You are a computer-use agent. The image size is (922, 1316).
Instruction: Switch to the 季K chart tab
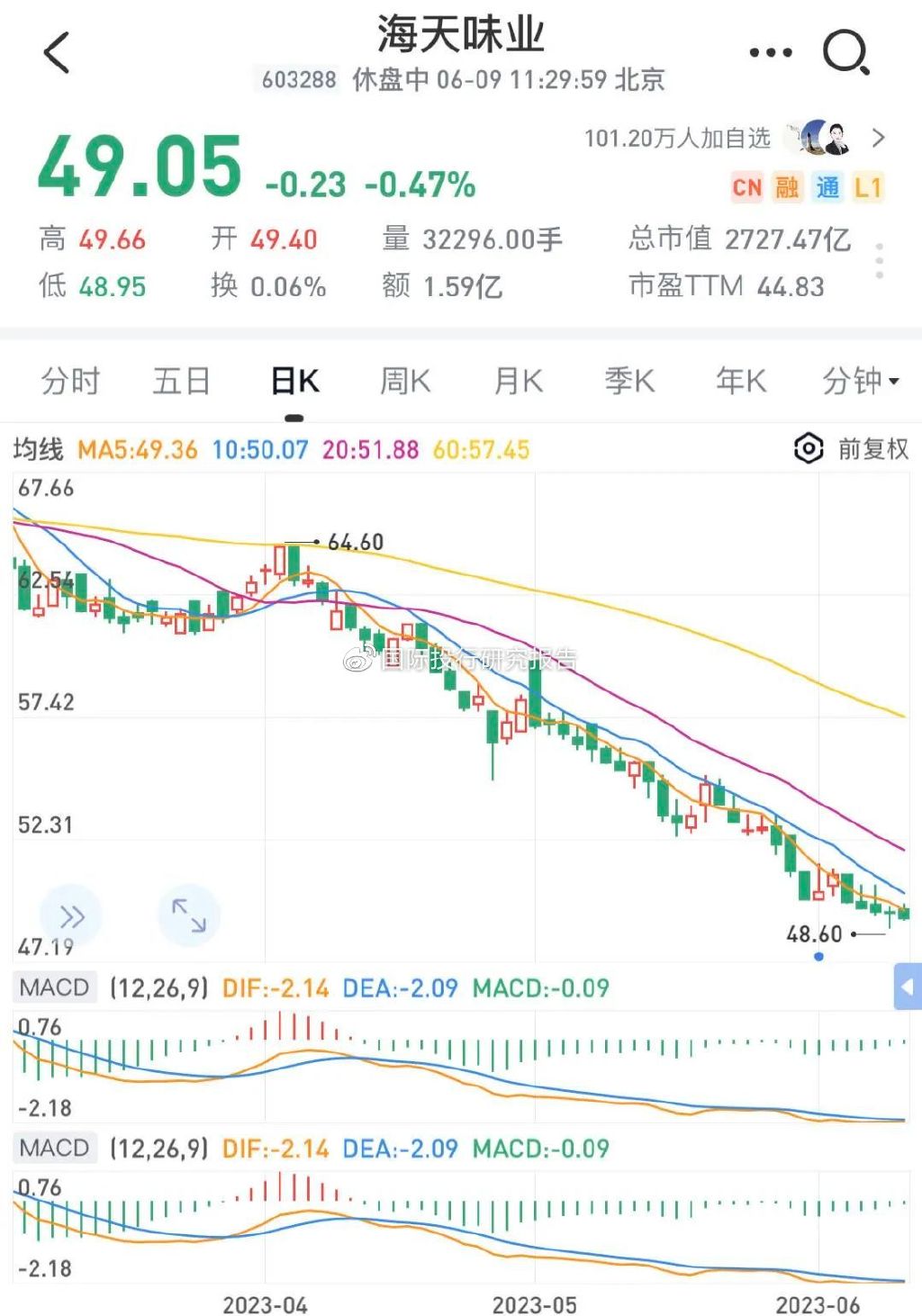[629, 382]
